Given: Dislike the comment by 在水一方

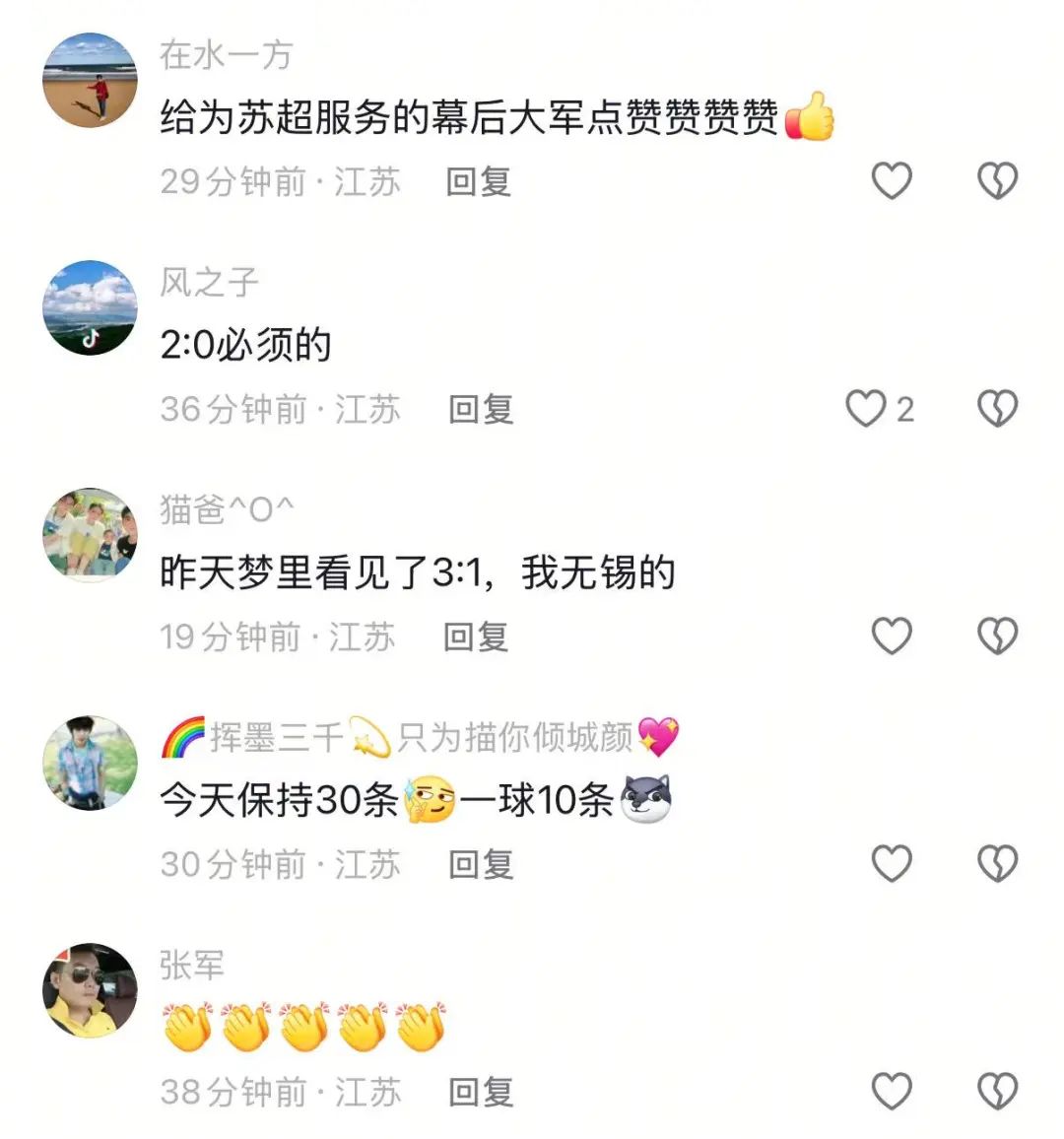Looking at the screenshot, I should click(x=996, y=181).
